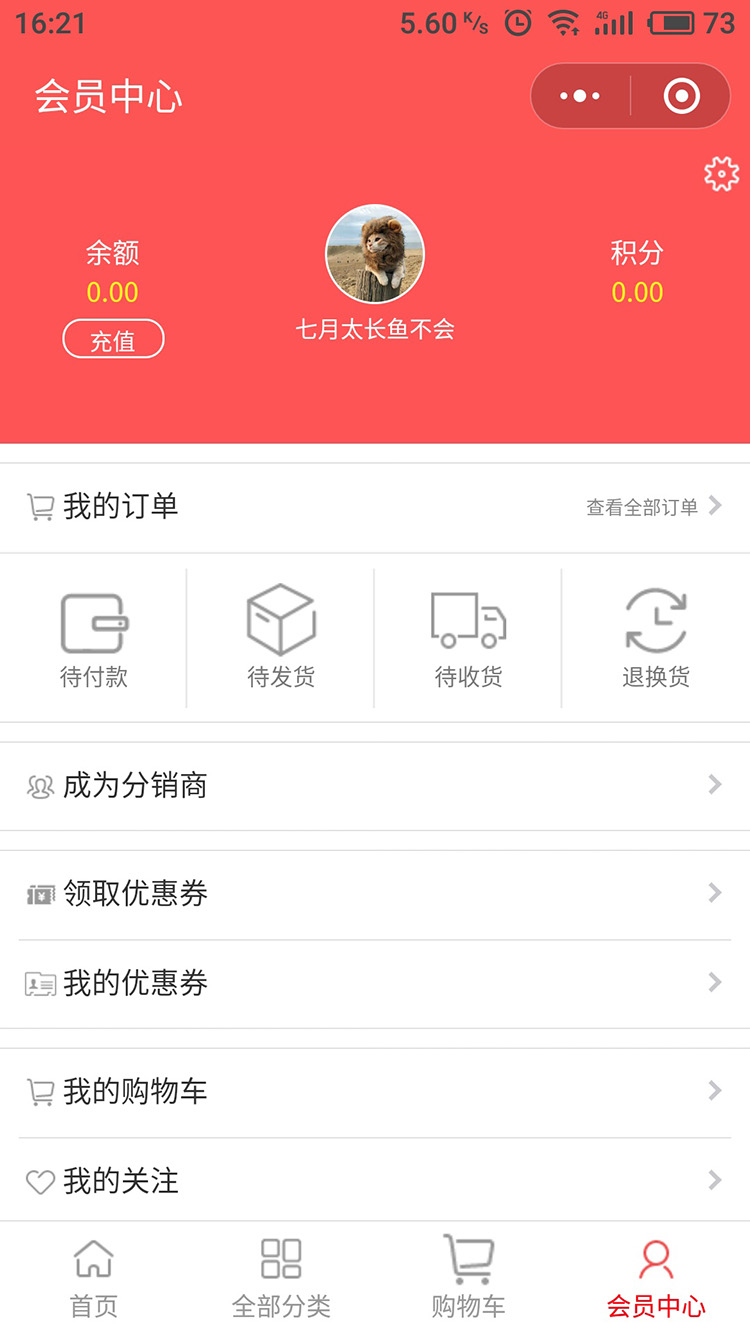750x1333 pixels.
Task: Click the 积分 points value 0.00
Action: point(637,292)
